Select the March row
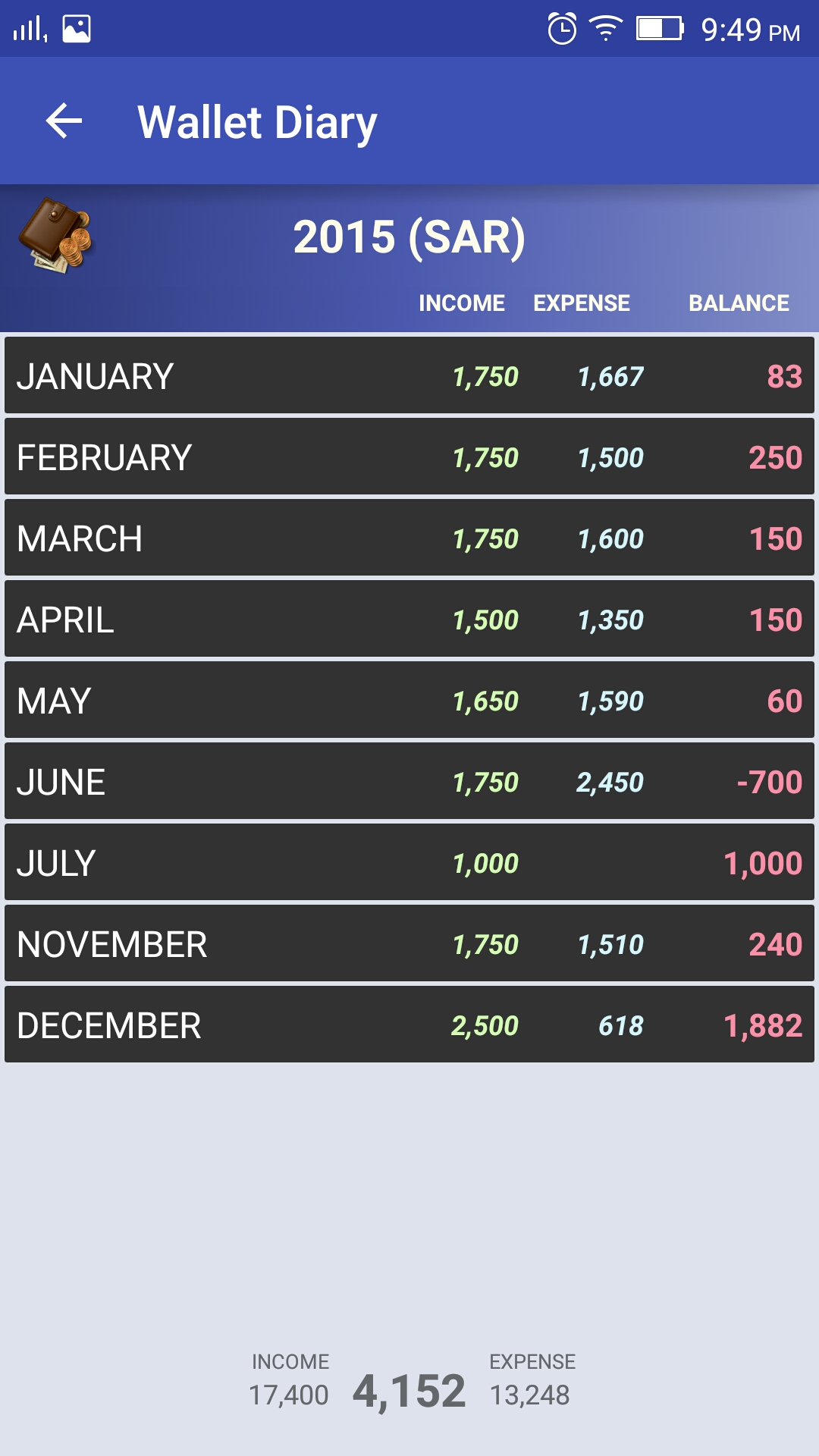The height and width of the screenshot is (1456, 819). pyautogui.click(x=409, y=538)
